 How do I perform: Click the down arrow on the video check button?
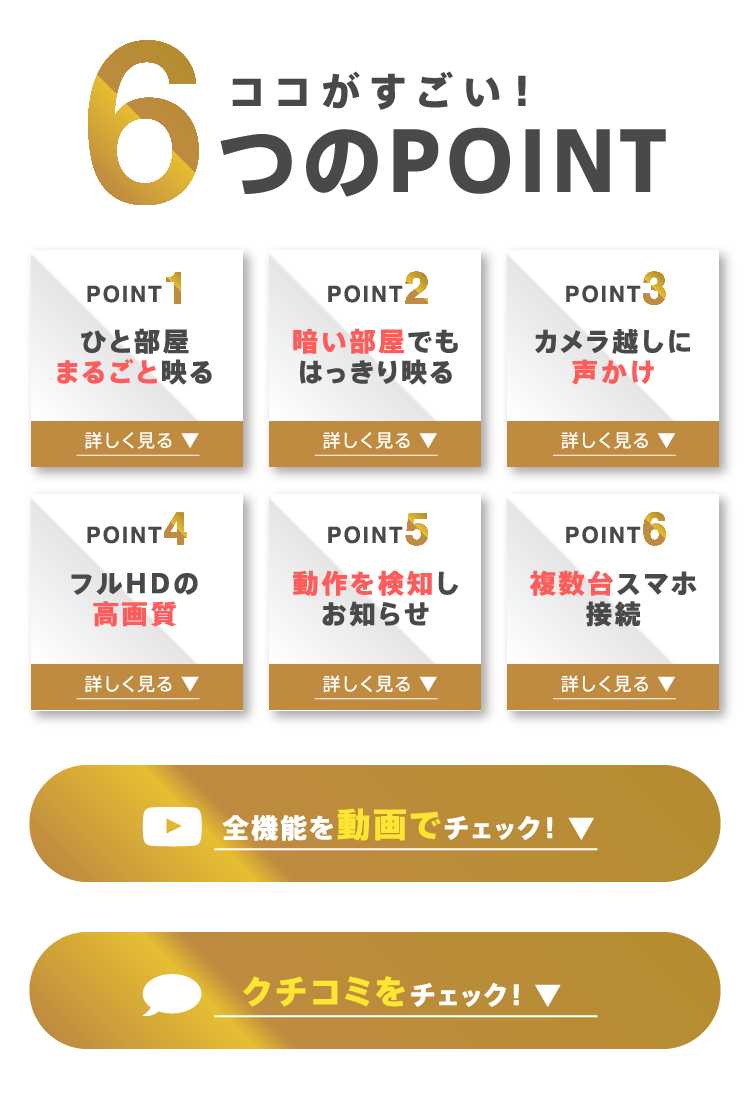tap(579, 828)
